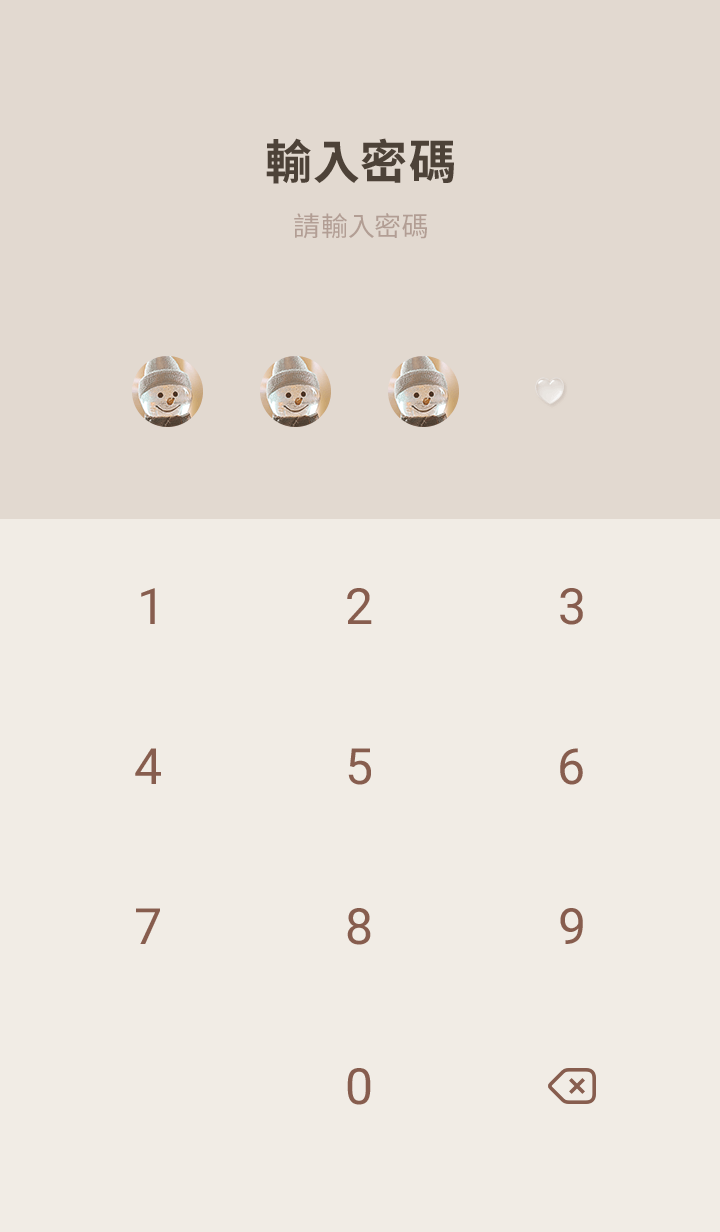Type digit 3 for the passcode
720x1232 pixels.
pyautogui.click(x=571, y=607)
